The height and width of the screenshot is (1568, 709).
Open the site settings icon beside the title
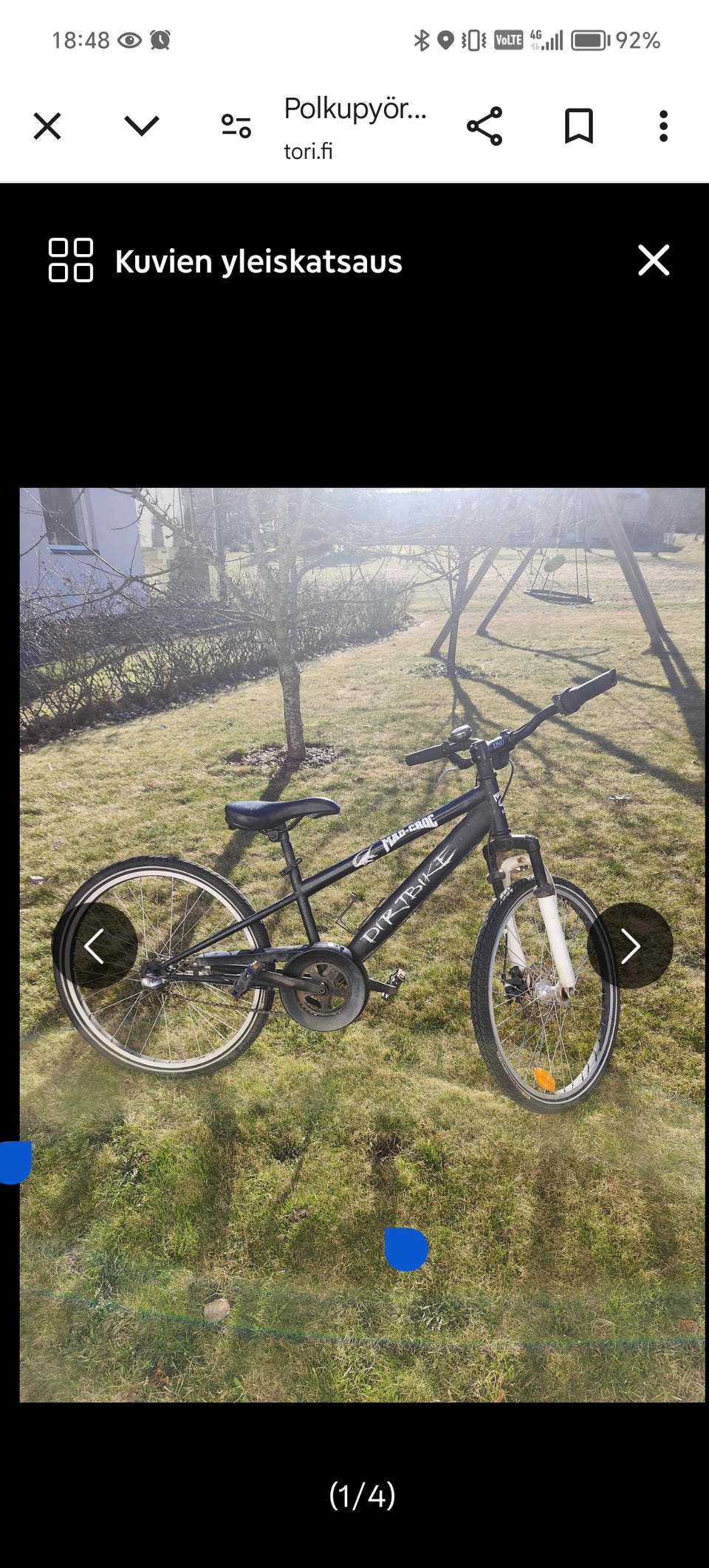click(x=236, y=126)
